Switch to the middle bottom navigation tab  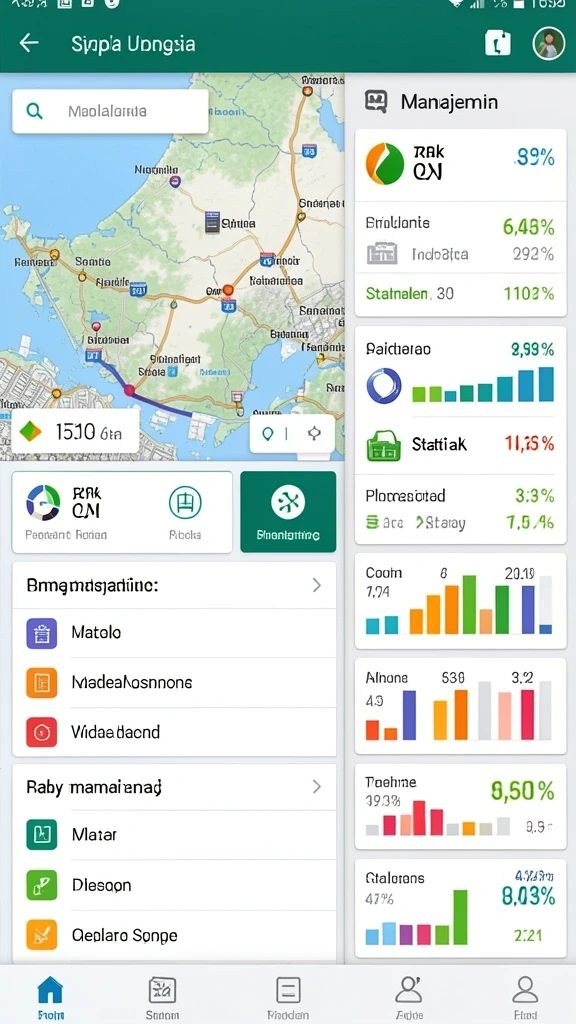tap(288, 997)
